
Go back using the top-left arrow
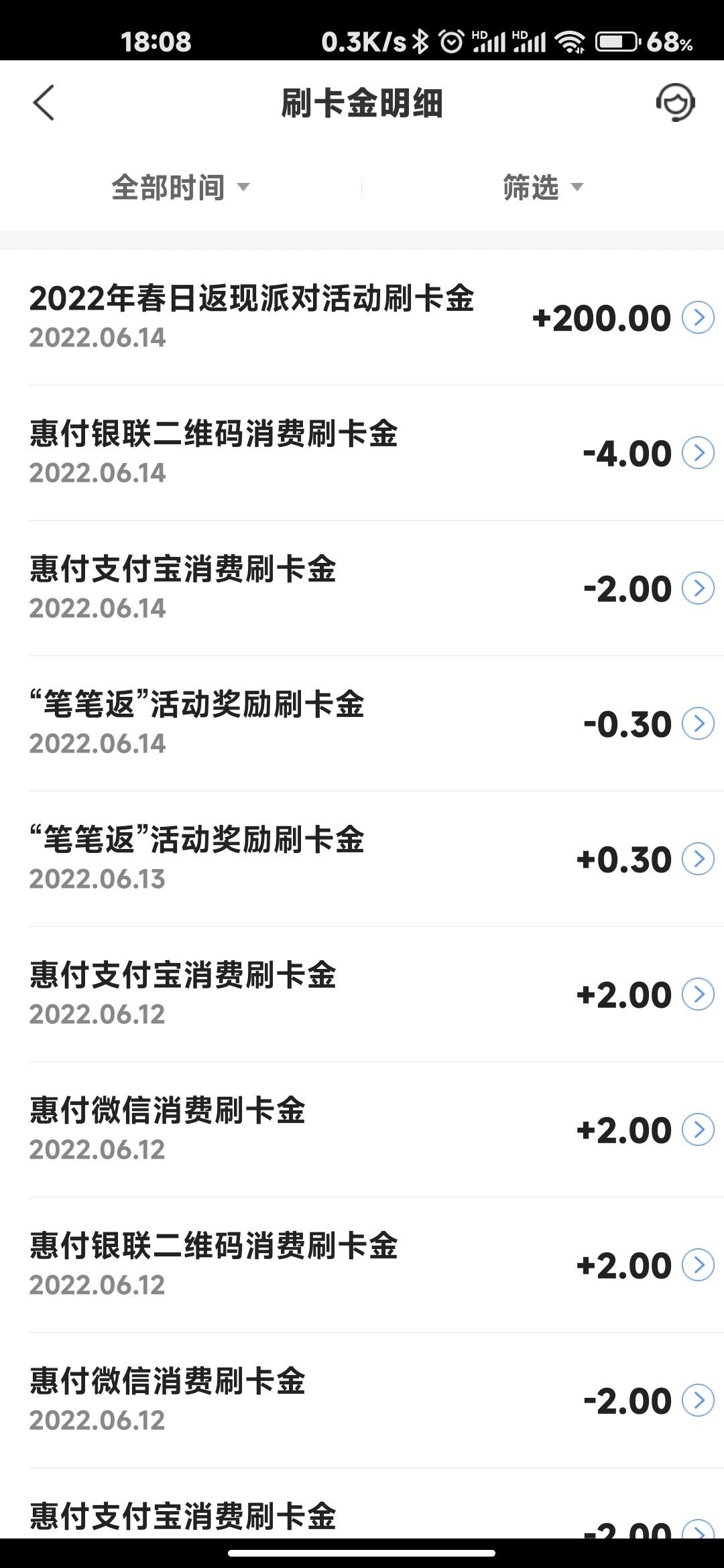[x=44, y=104]
